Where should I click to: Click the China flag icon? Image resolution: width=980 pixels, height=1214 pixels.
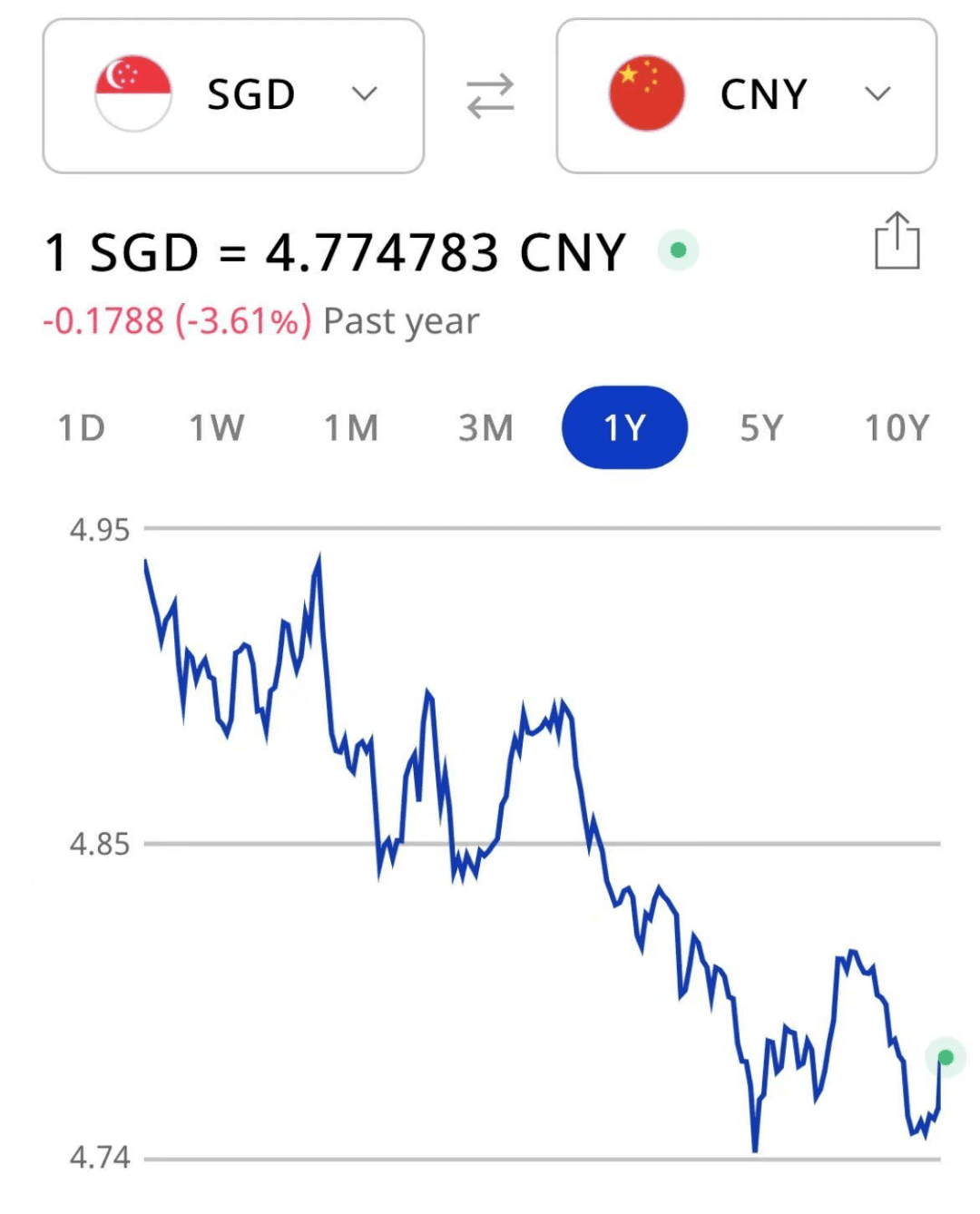[646, 93]
